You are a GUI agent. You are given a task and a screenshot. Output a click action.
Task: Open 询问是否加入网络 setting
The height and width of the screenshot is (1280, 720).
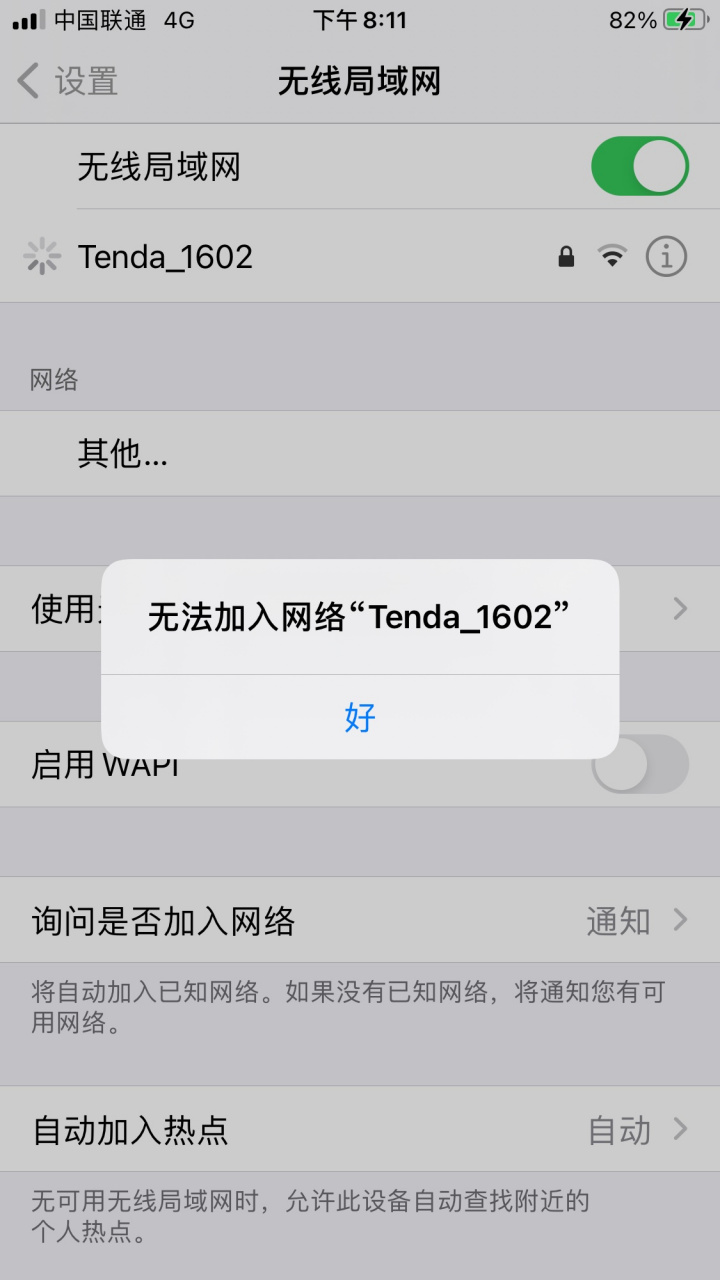pyautogui.click(x=360, y=920)
